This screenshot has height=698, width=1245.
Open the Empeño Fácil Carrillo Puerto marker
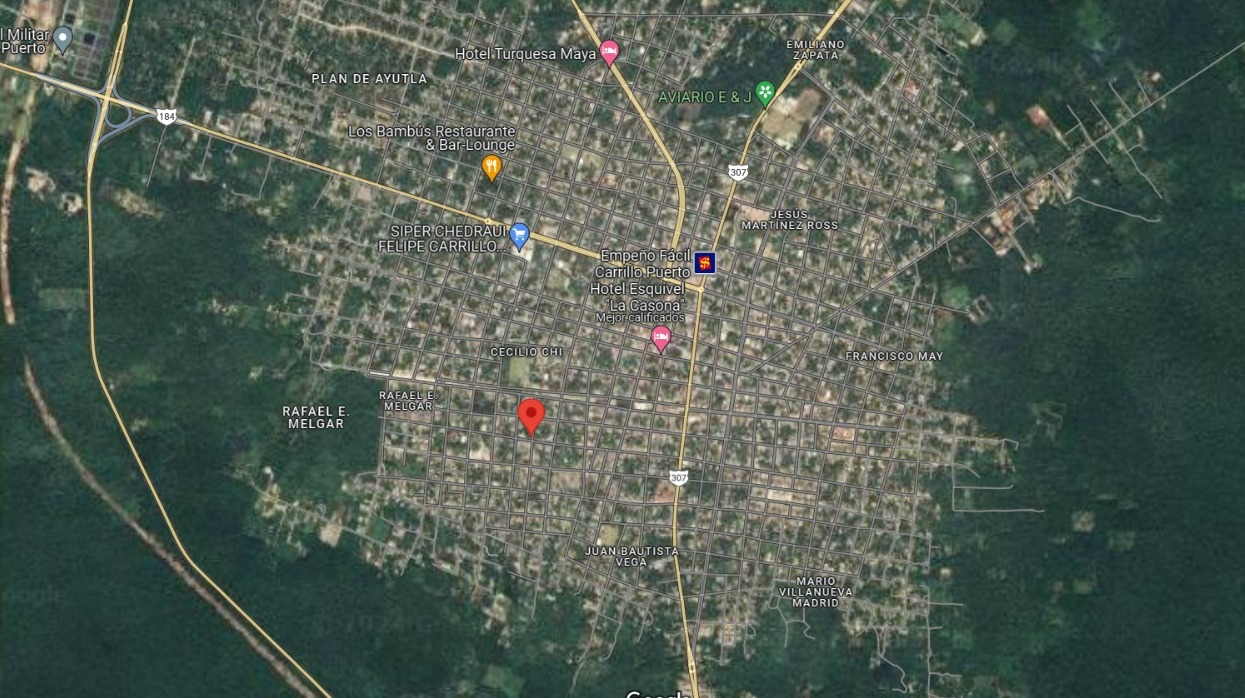(x=705, y=263)
